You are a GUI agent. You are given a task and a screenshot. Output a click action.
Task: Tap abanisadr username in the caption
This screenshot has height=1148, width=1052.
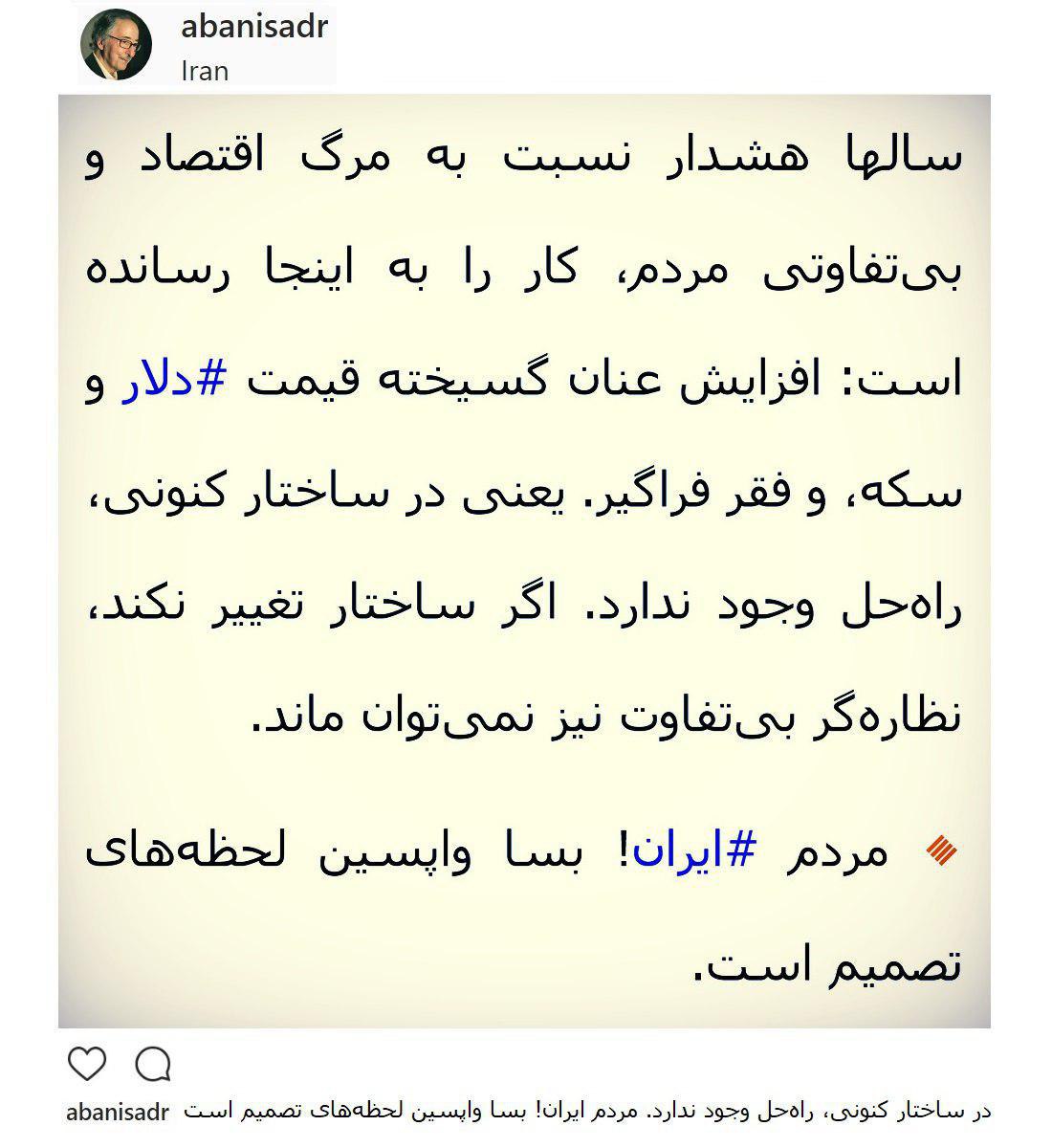coord(118,1113)
